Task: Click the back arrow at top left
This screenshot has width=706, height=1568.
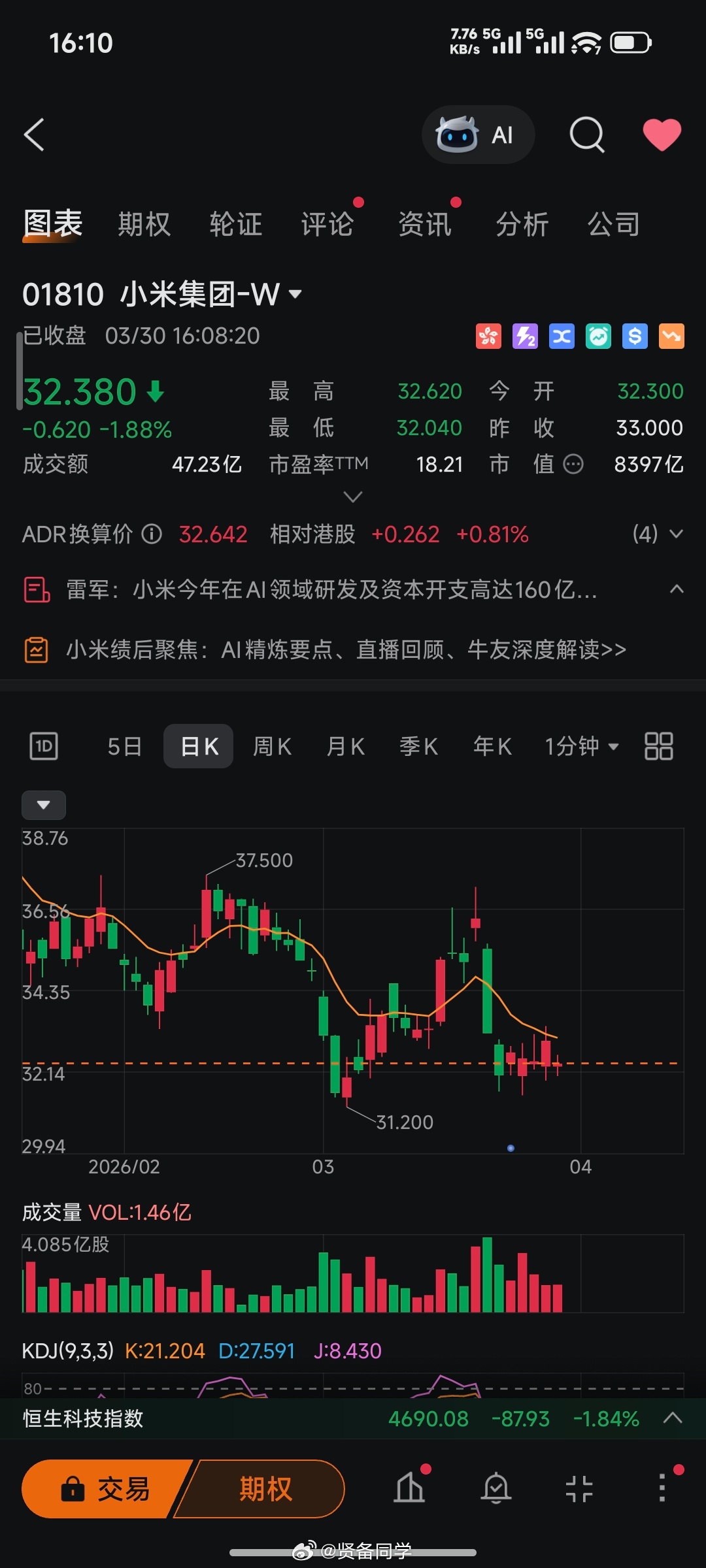Action: click(x=34, y=135)
